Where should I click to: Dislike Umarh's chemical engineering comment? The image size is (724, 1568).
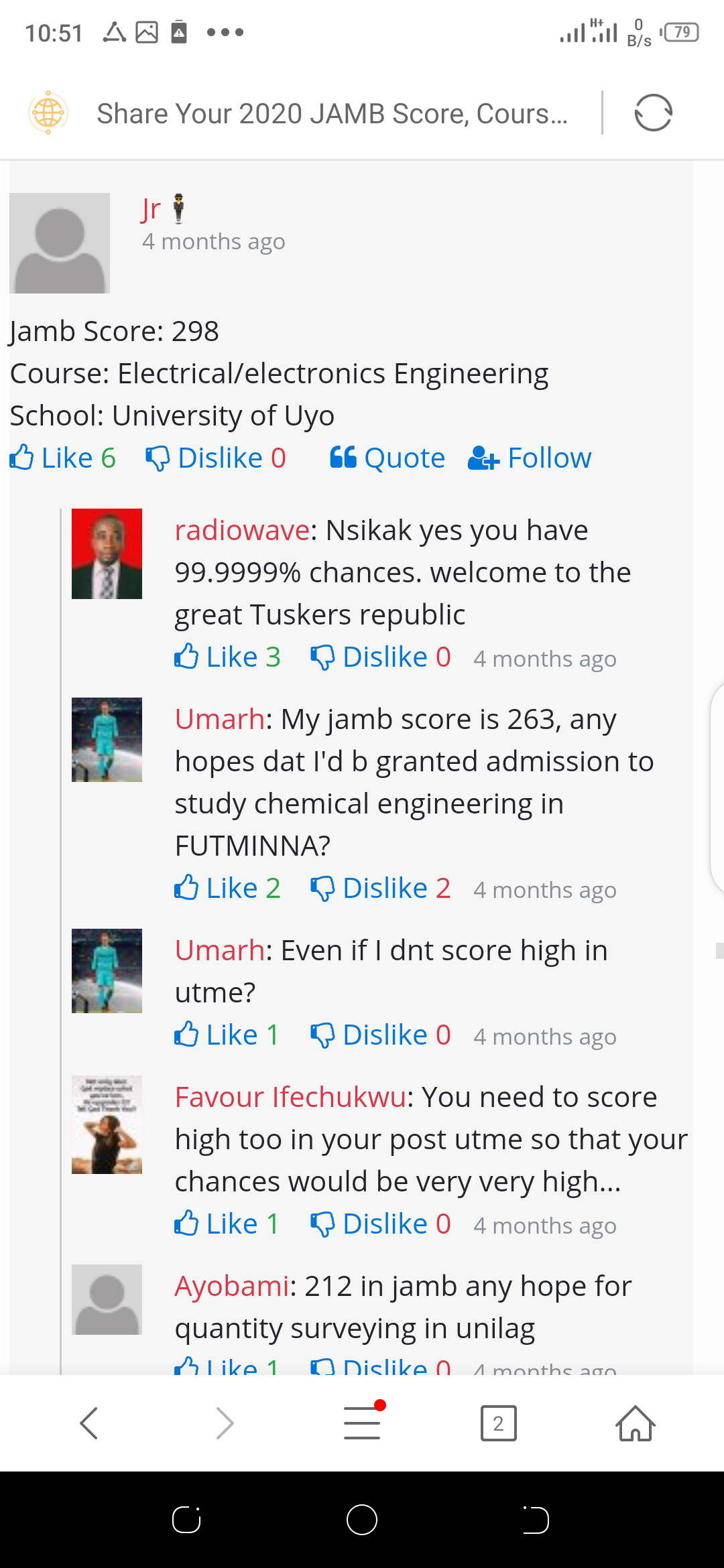click(x=380, y=889)
